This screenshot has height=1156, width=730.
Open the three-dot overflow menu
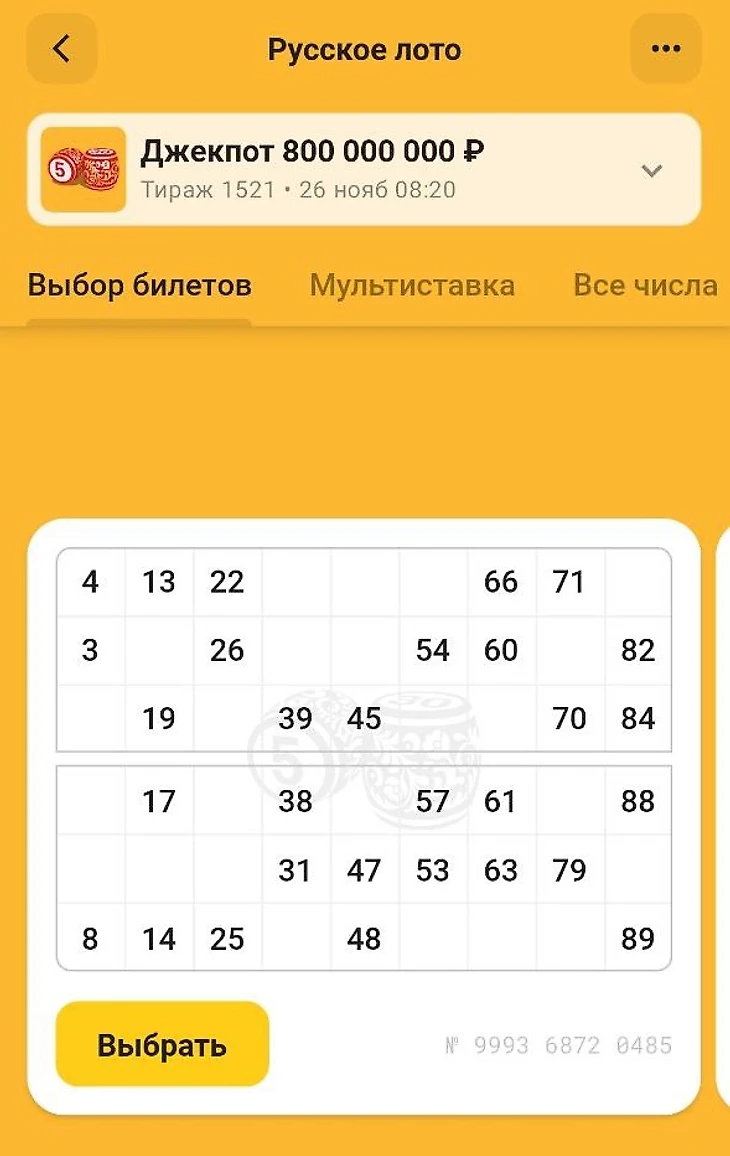(x=665, y=49)
